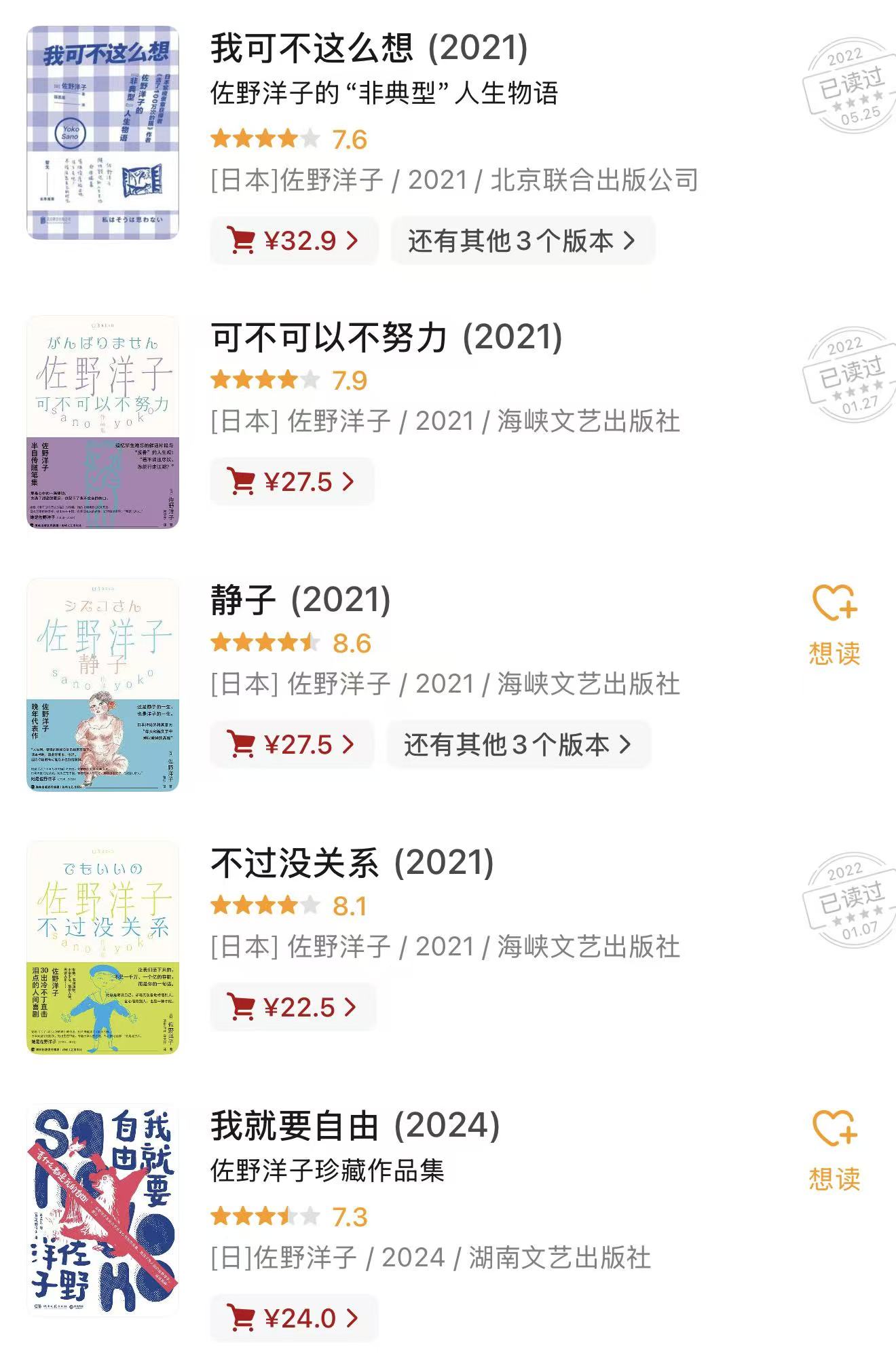This screenshot has width=896, height=1356.
Task: Tap the ¥22.5 buy button for 不过没关系
Action: point(293,1008)
